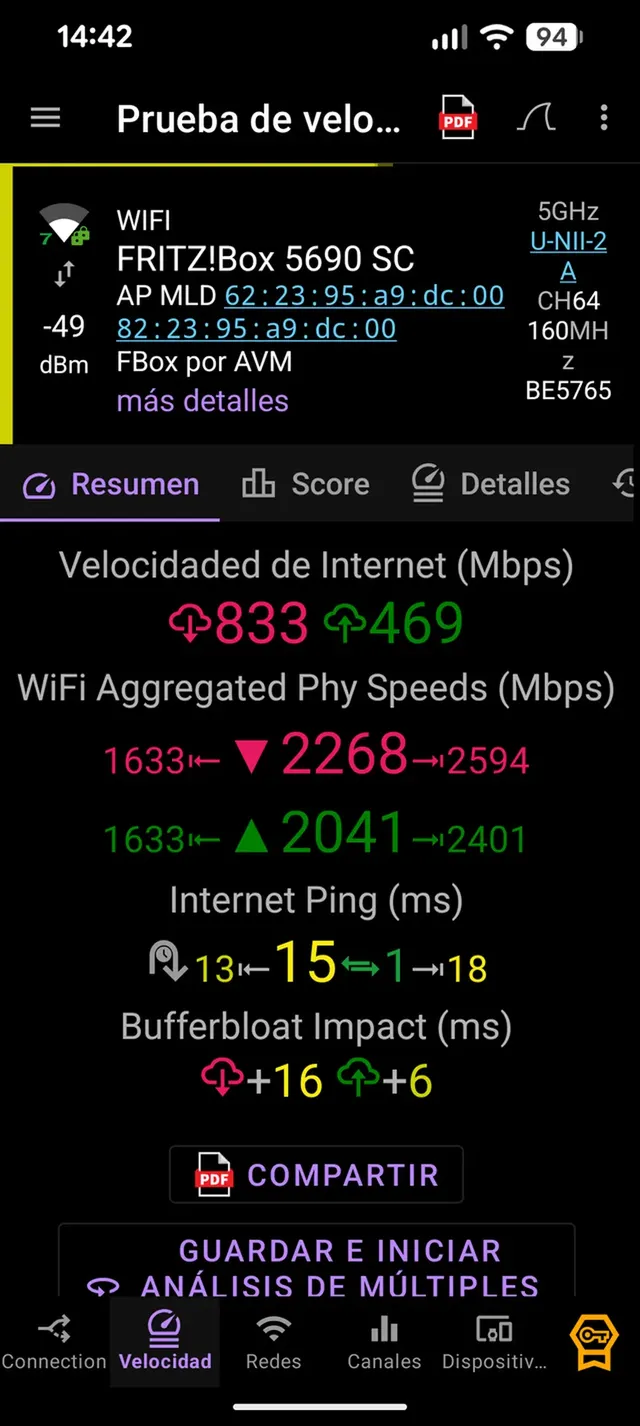The height and width of the screenshot is (1426, 640).
Task: Switch to the Detalles tab
Action: (491, 485)
